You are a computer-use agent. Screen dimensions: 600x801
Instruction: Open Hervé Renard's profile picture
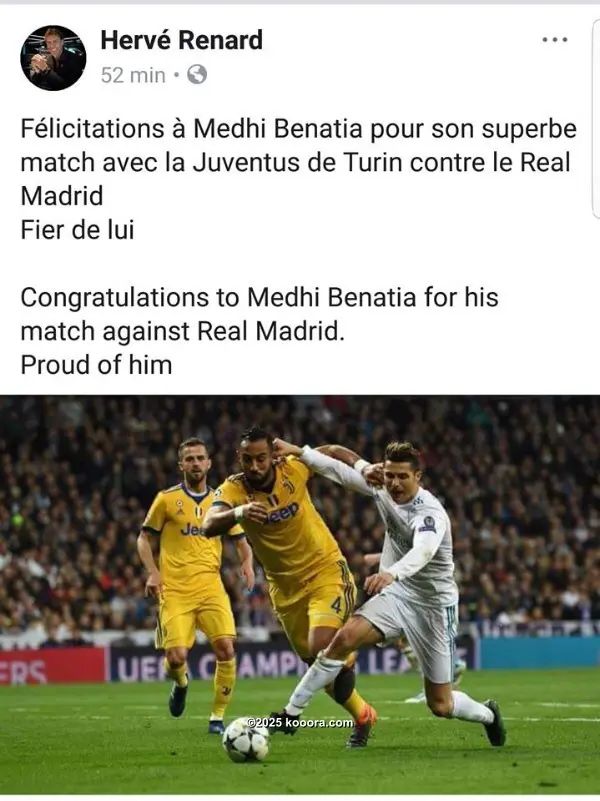pyautogui.click(x=53, y=58)
